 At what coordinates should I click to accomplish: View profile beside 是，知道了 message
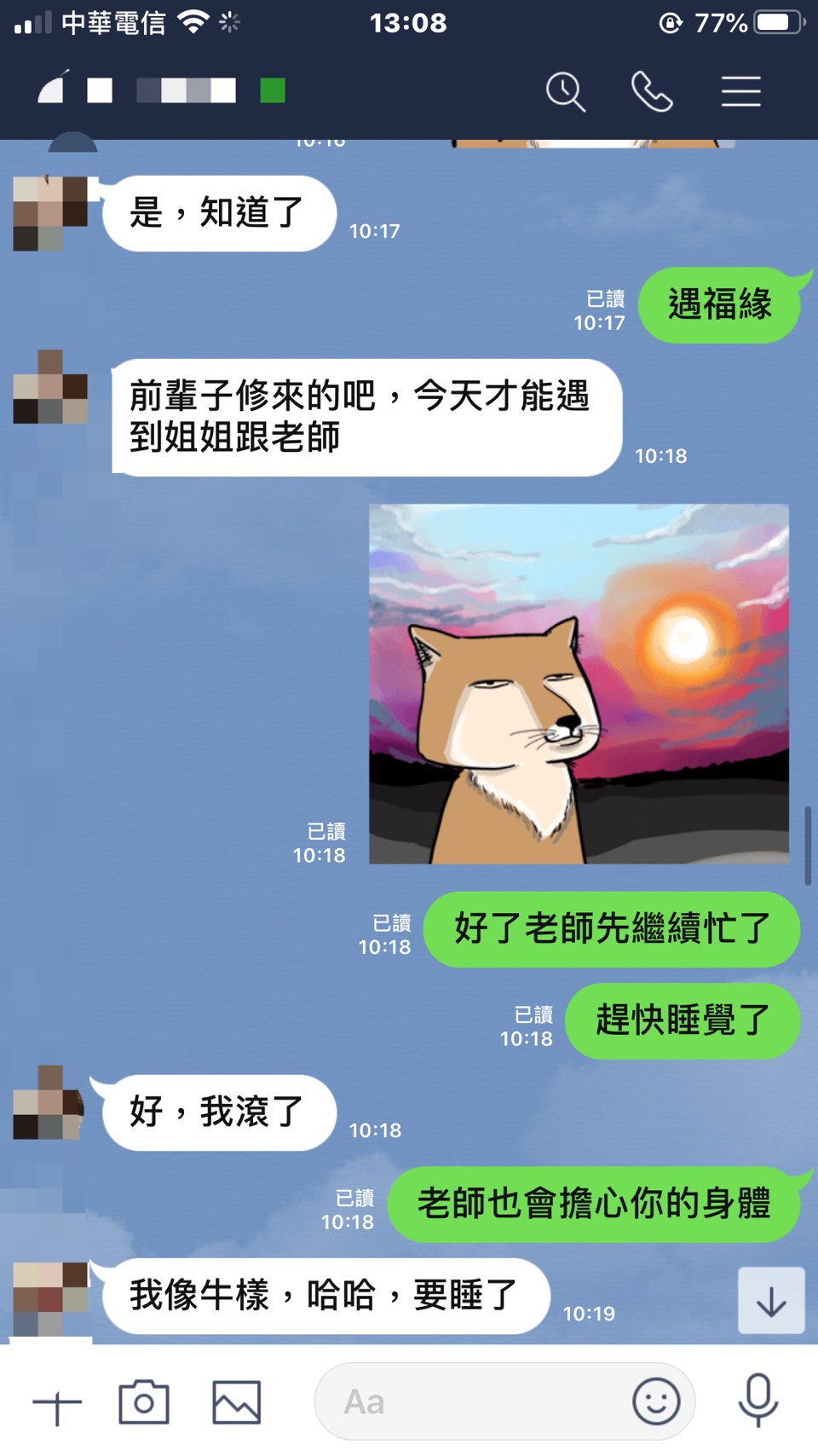(x=50, y=213)
